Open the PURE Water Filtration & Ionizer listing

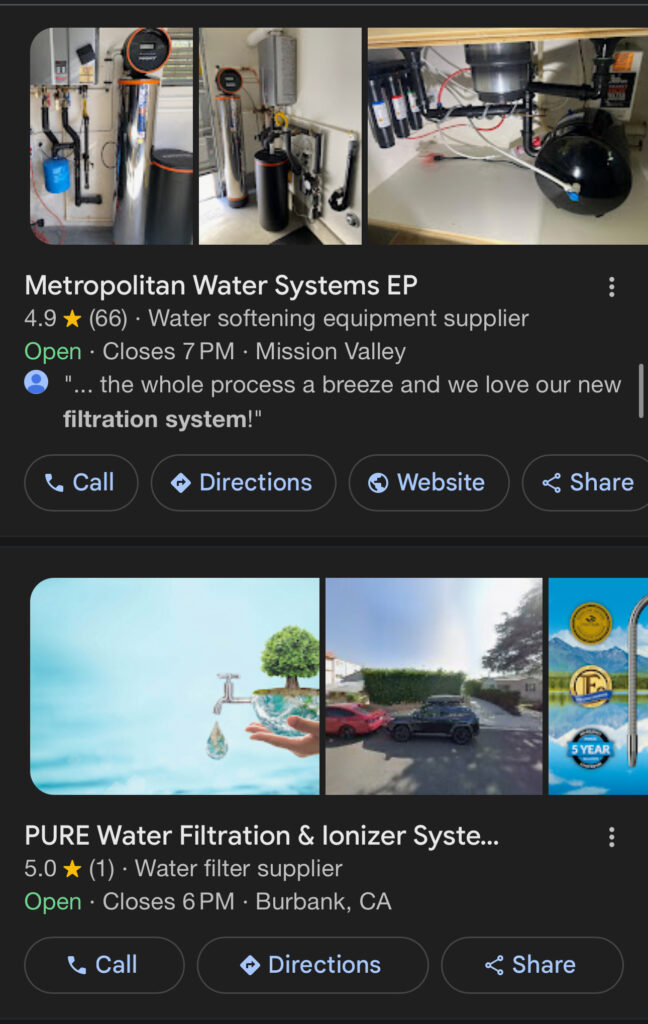[x=261, y=836]
